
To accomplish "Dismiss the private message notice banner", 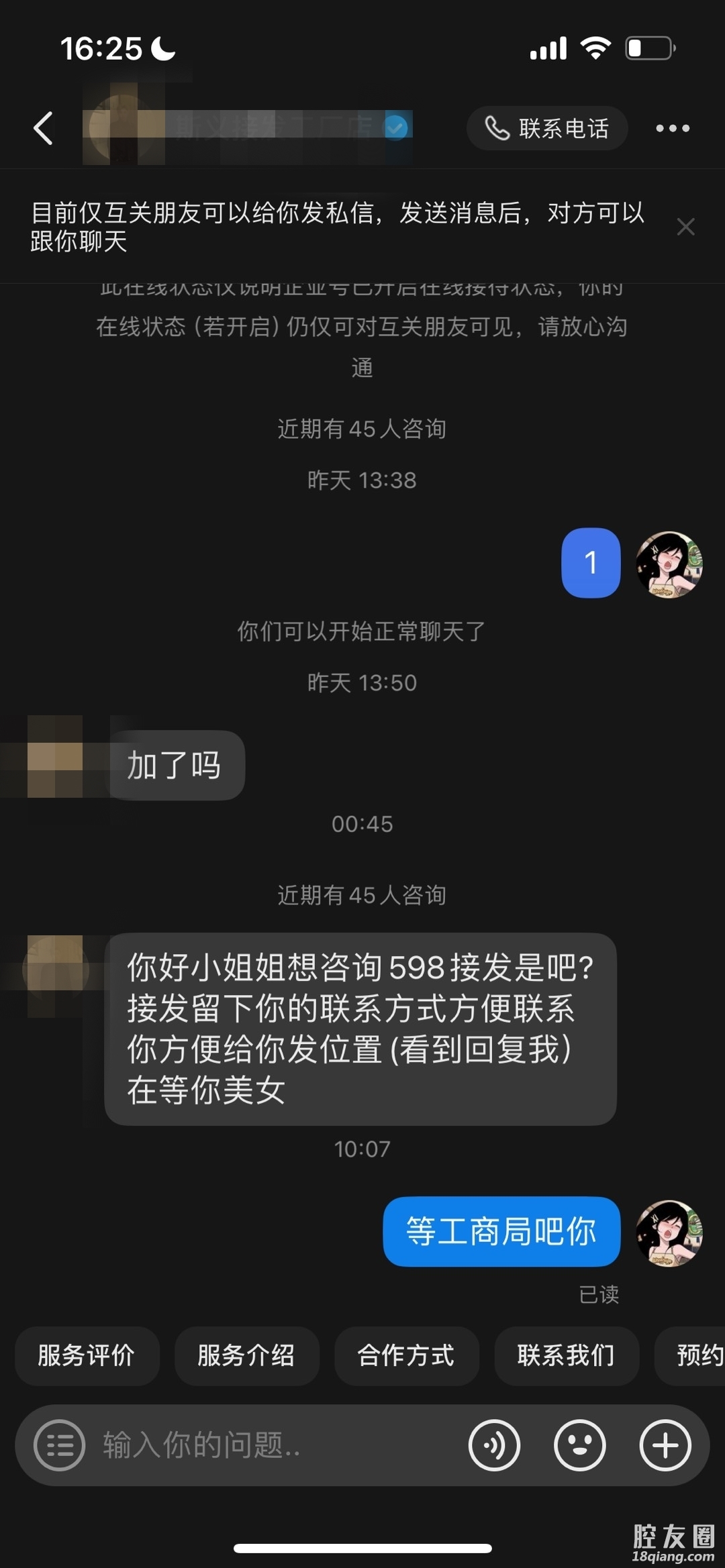I will tap(685, 227).
